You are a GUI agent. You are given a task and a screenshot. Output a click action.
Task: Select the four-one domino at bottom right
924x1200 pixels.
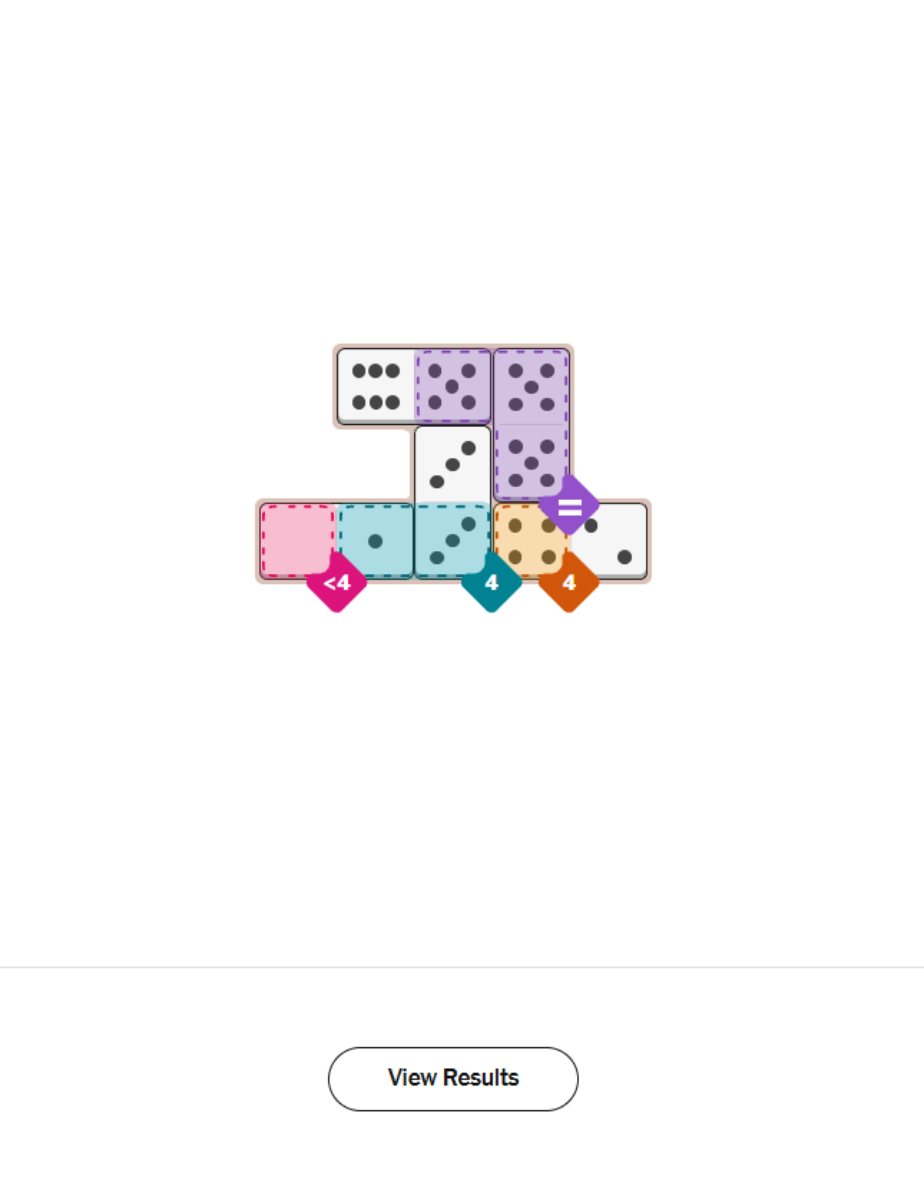click(x=570, y=540)
